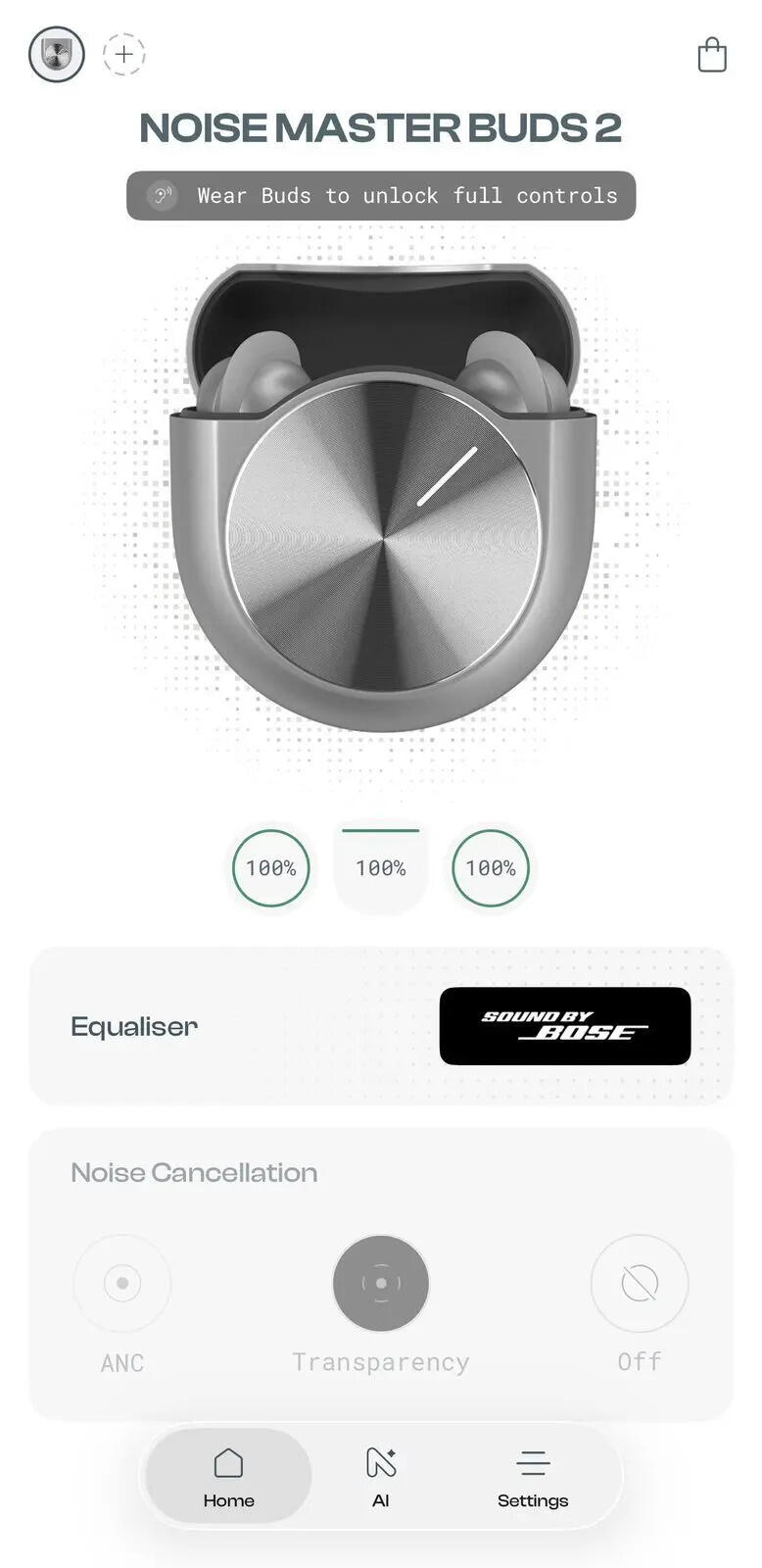This screenshot has width=762, height=1568.
Task: Click the ear icon on the unlock banner
Action: click(x=160, y=195)
